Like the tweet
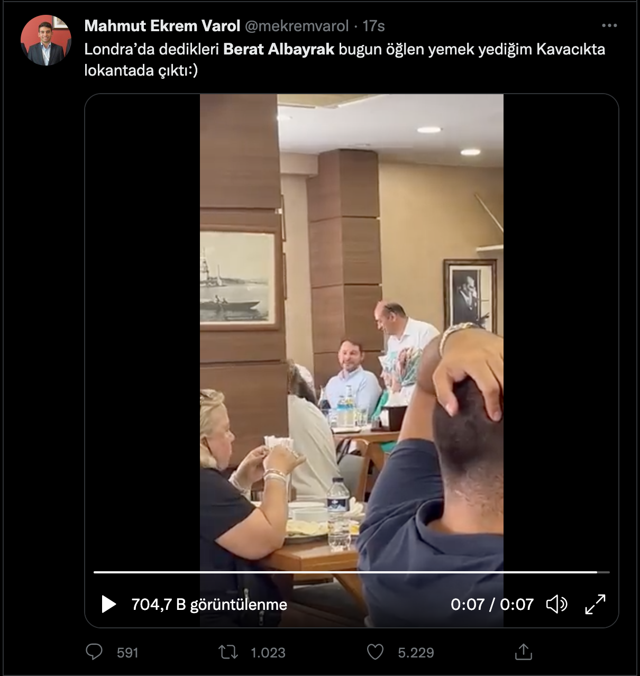This screenshot has height=676, width=640. click(x=375, y=652)
